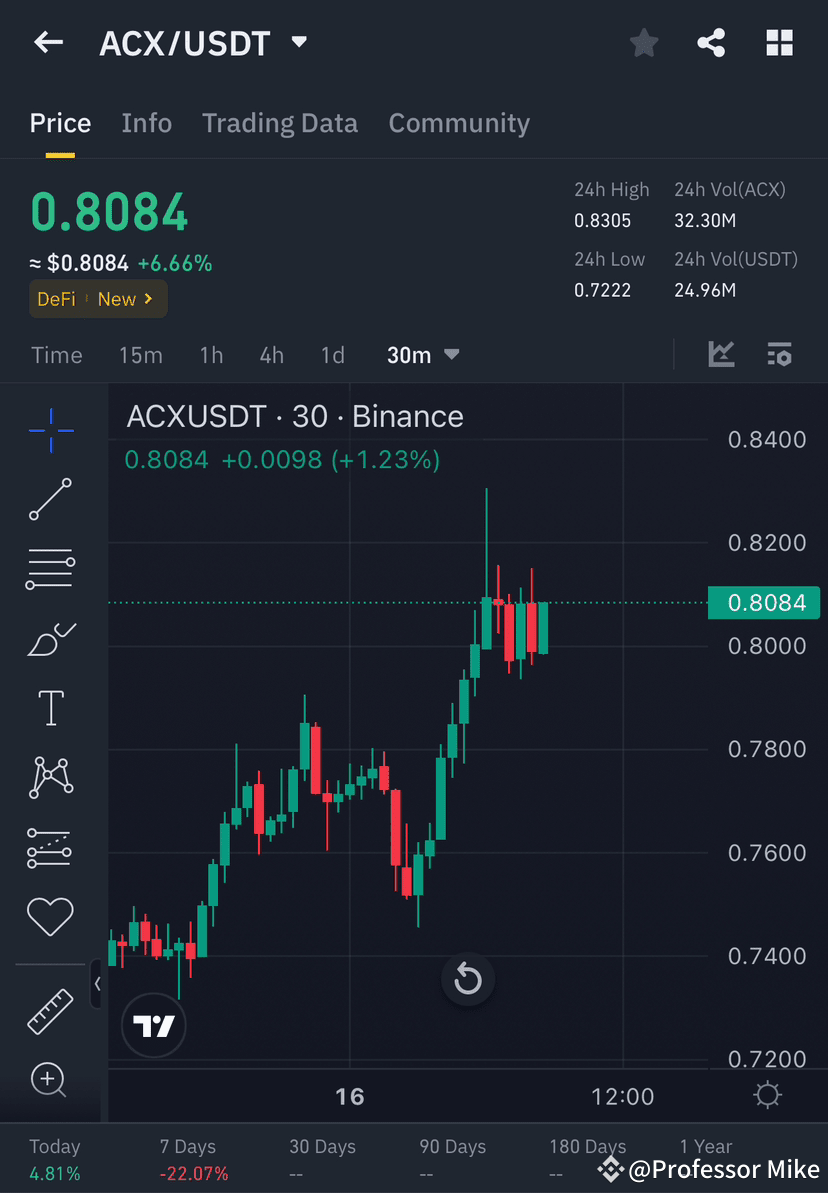Switch to the Trading Data tab
The width and height of the screenshot is (828, 1193).
280,123
